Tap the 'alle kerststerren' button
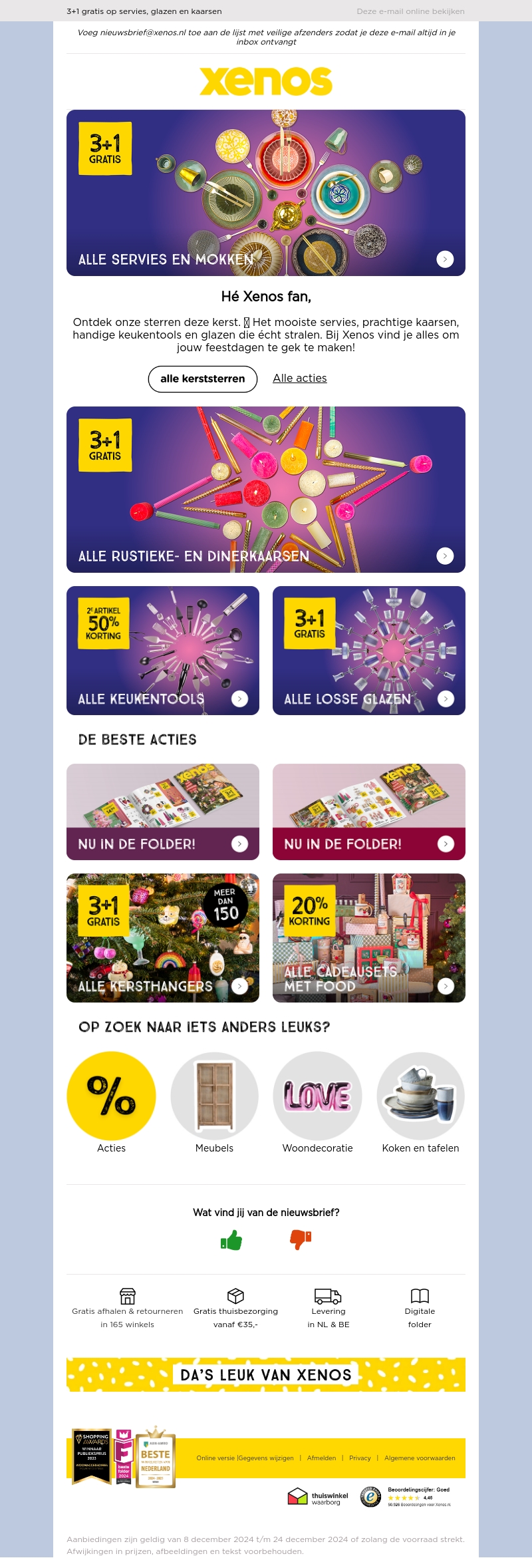532x1568 pixels. click(x=202, y=379)
